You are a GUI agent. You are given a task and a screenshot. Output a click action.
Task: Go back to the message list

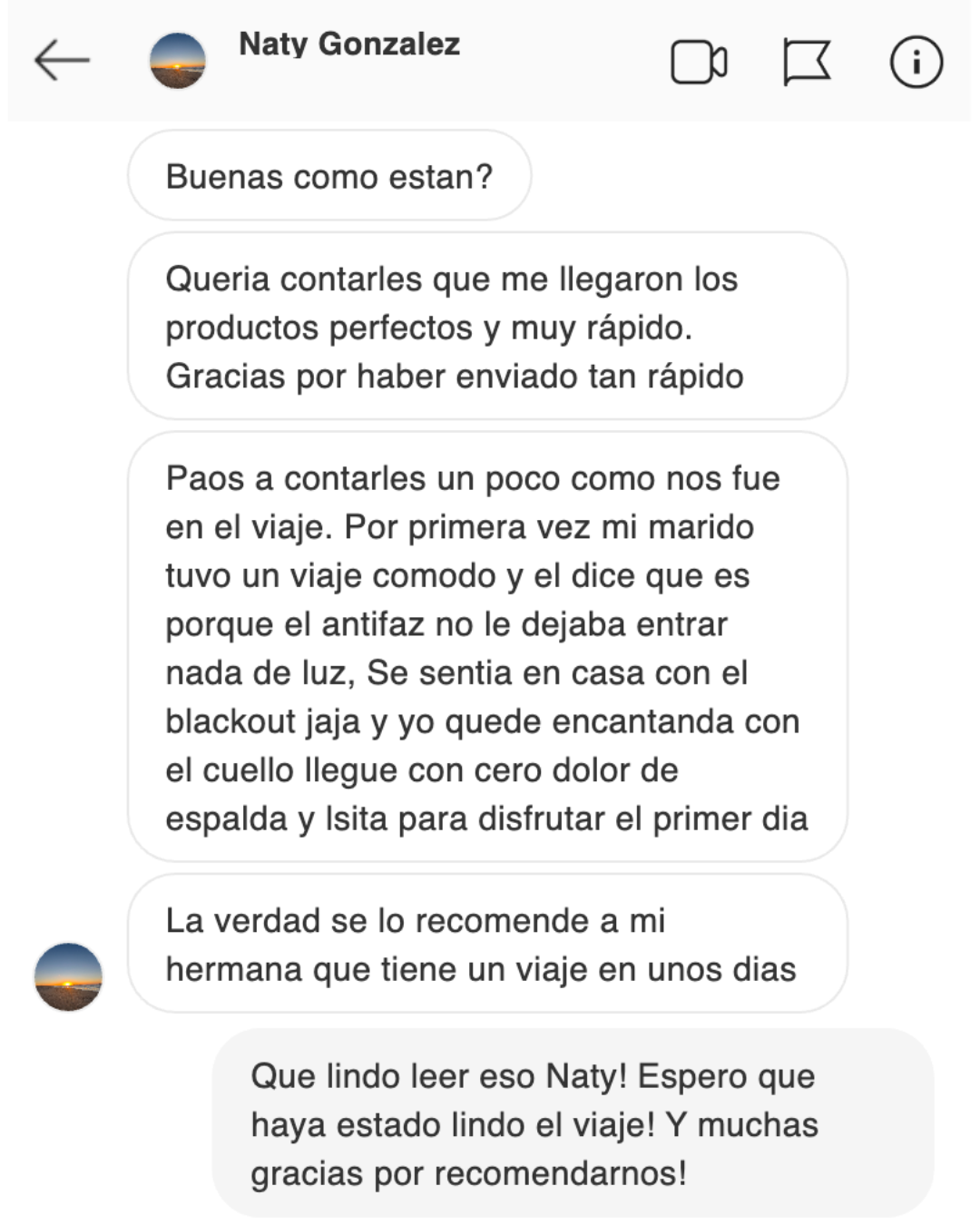(62, 61)
